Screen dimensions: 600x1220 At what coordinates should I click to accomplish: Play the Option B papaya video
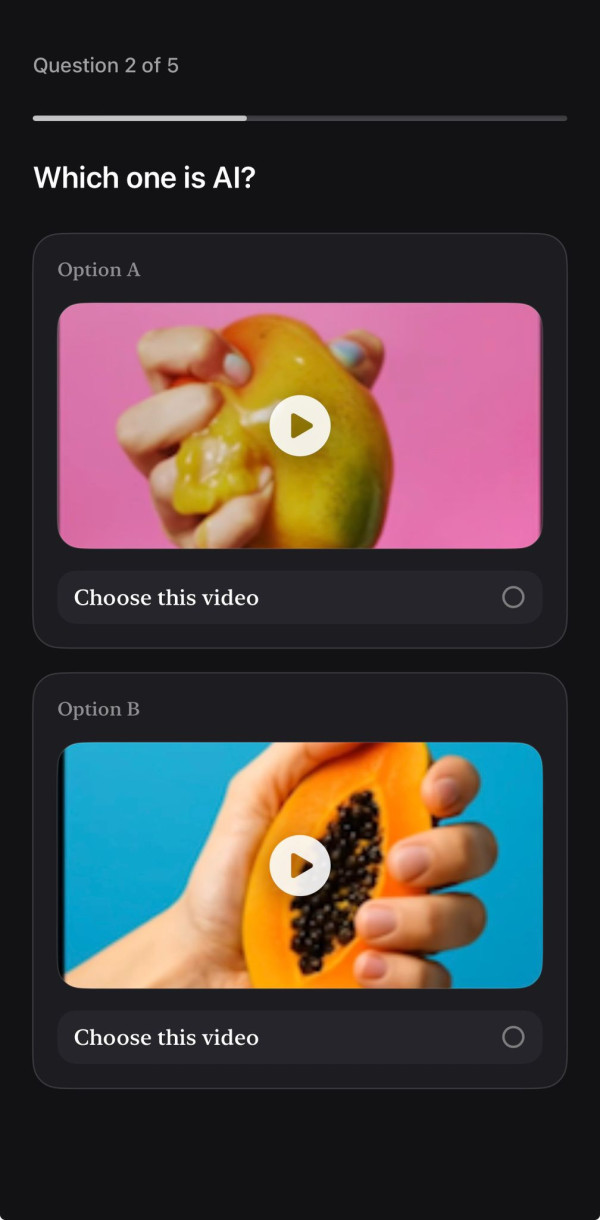click(300, 865)
